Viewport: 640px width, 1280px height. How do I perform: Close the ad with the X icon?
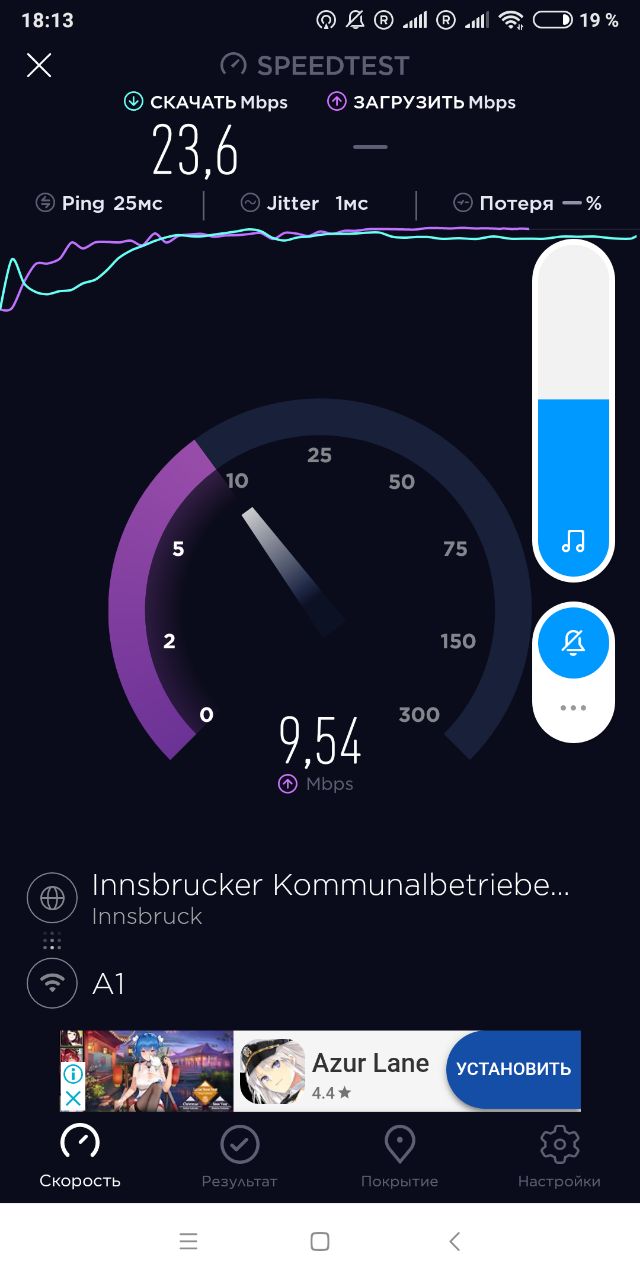[73, 1098]
